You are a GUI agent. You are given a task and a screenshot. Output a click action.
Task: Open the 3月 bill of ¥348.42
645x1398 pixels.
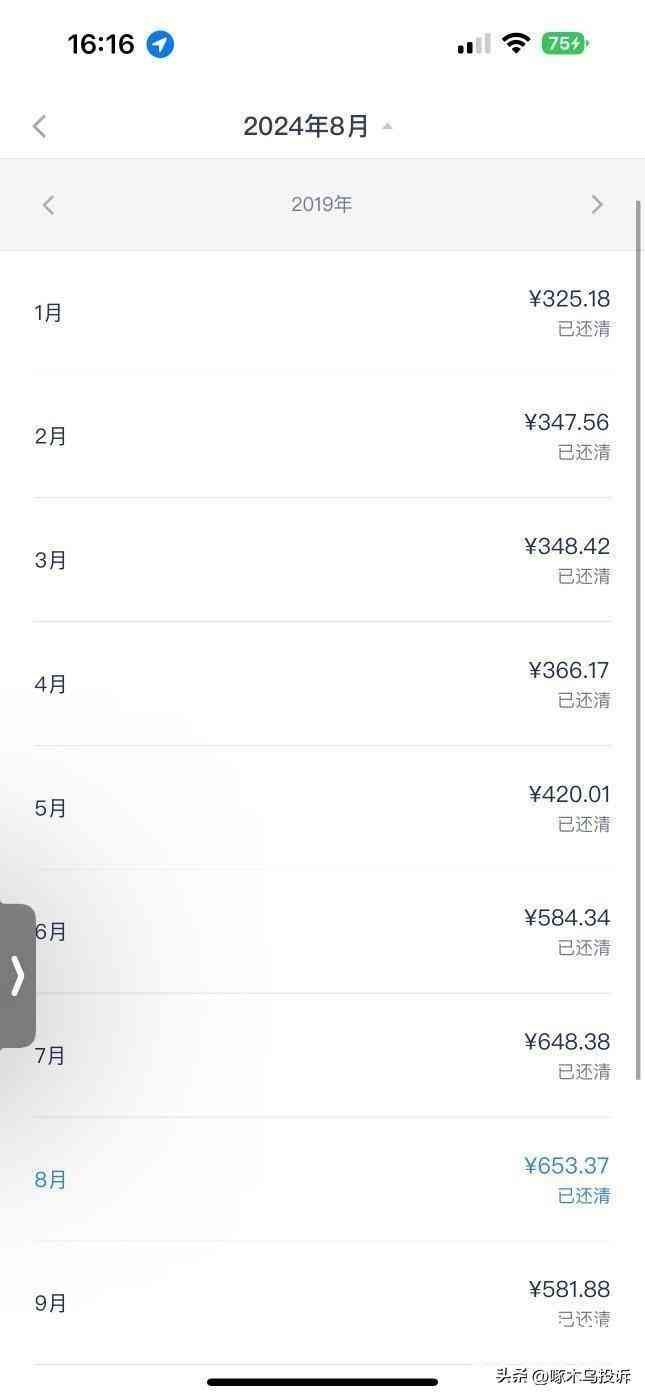point(322,560)
